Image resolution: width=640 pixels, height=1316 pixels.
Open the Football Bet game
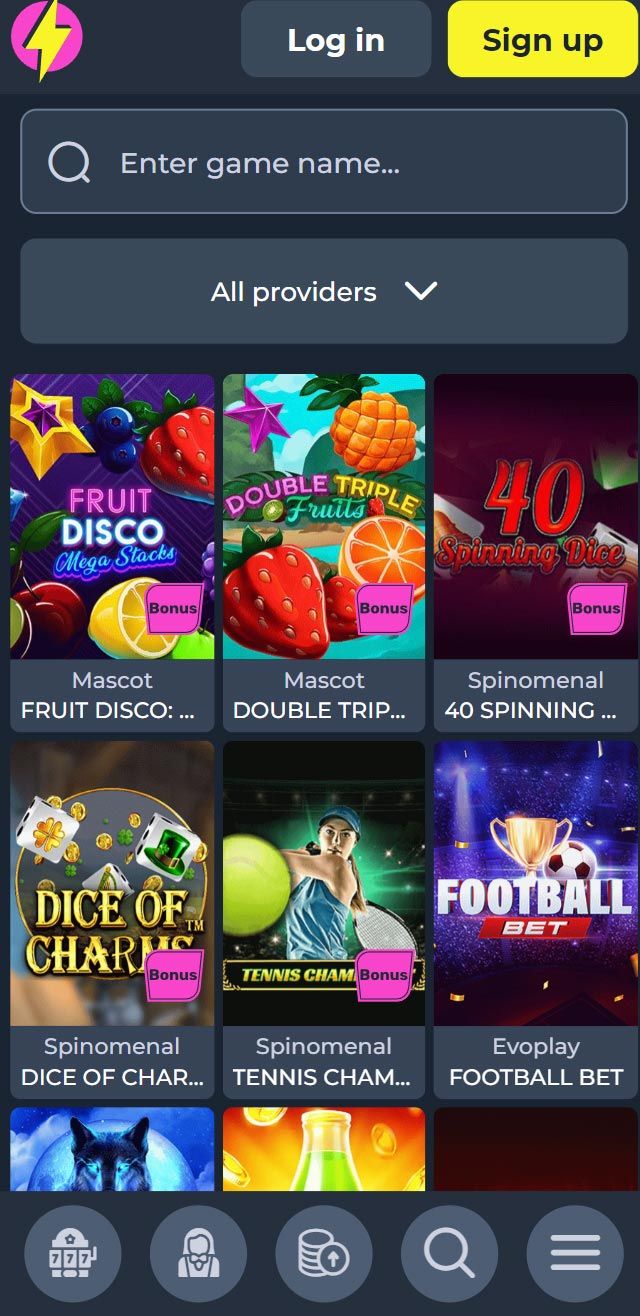(536, 883)
